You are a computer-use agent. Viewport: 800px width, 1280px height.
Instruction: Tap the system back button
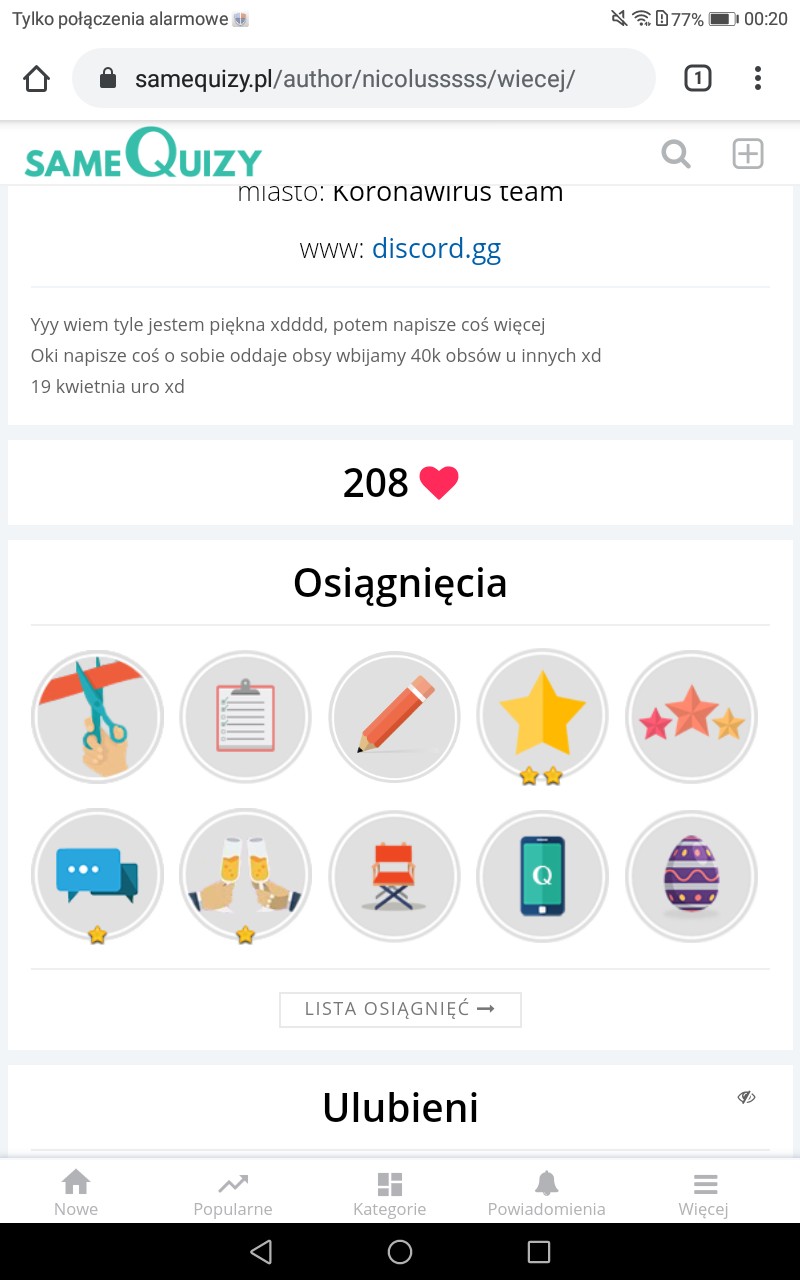pos(261,1252)
